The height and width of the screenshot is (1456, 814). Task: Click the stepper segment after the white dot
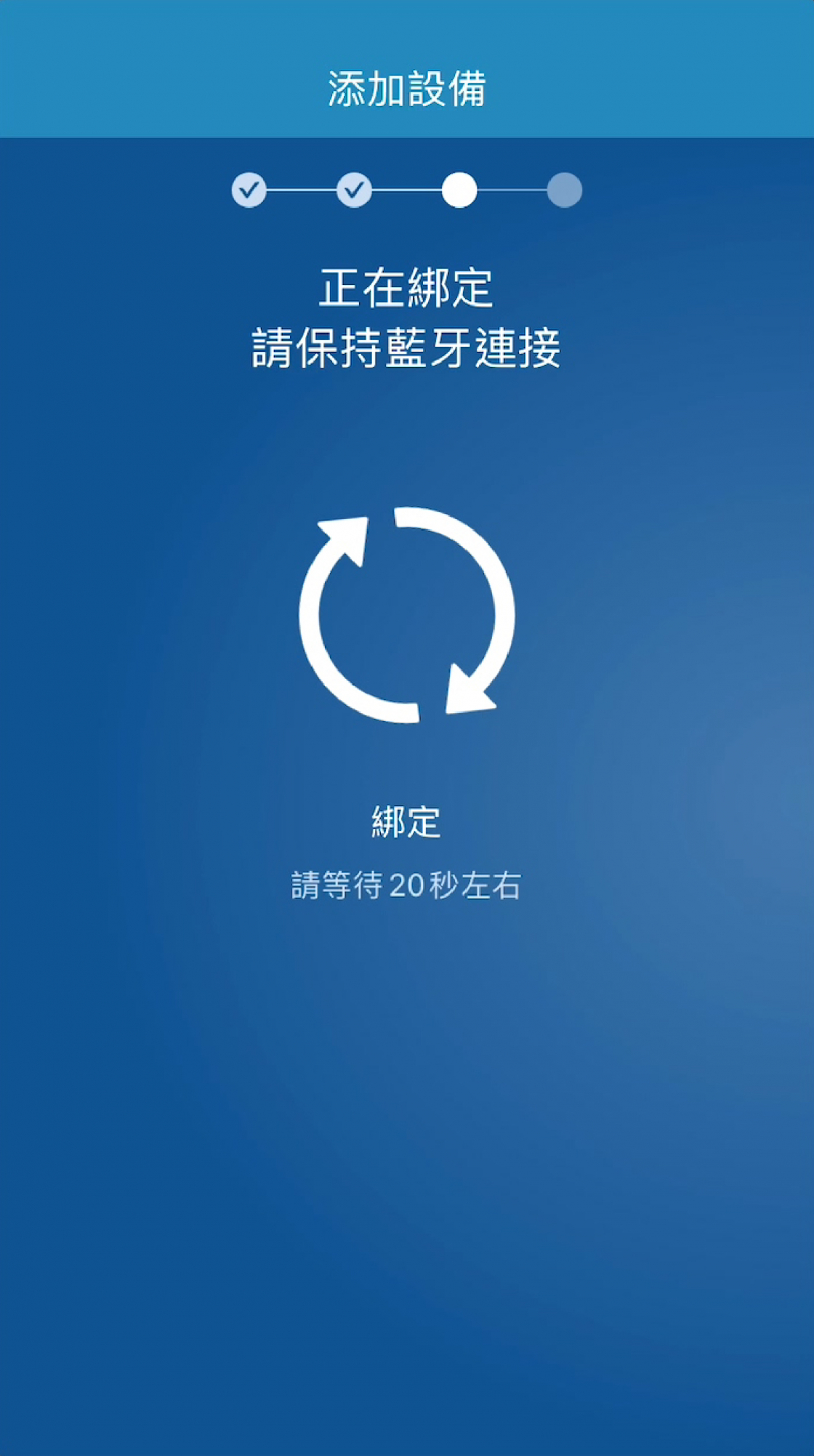[514, 190]
